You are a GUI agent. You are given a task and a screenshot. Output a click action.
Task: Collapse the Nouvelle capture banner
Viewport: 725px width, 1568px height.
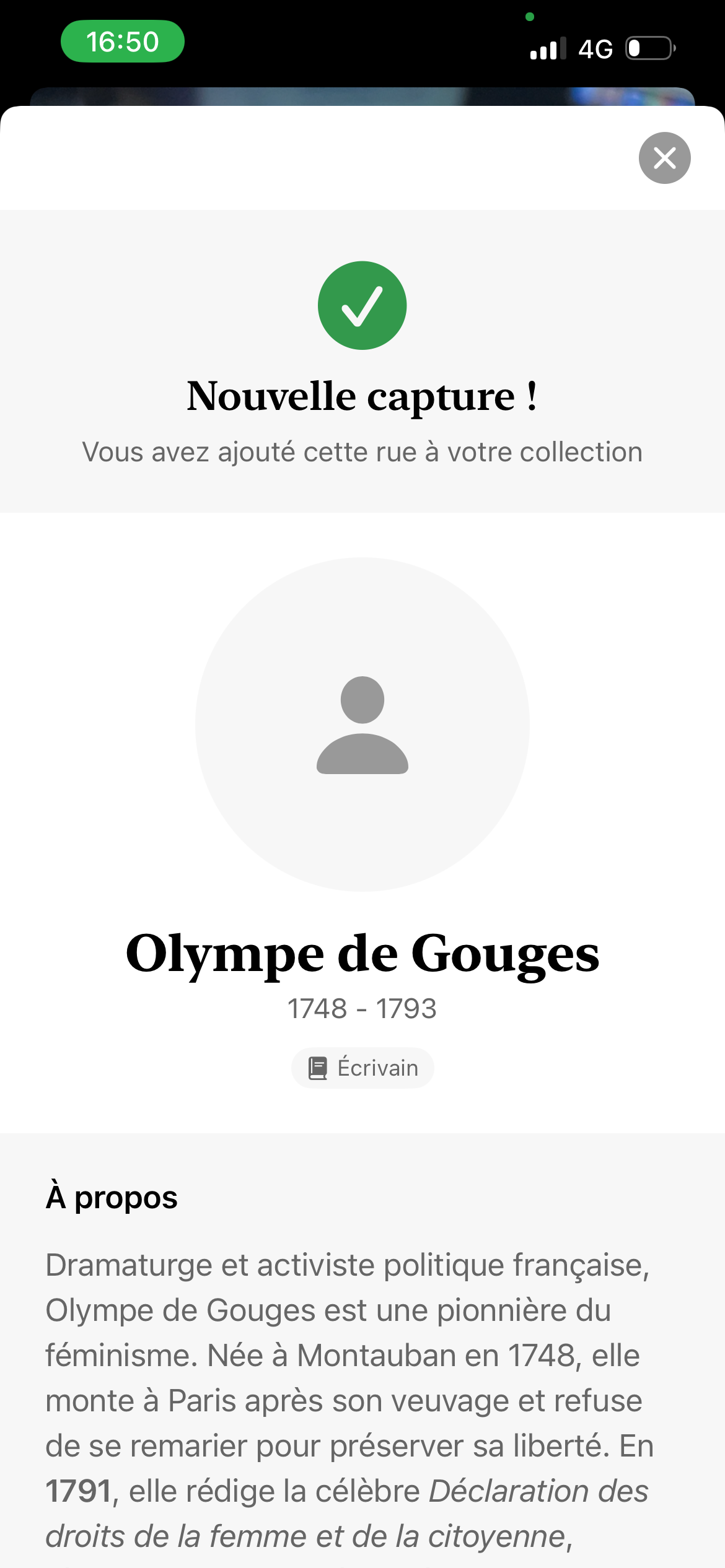664,158
